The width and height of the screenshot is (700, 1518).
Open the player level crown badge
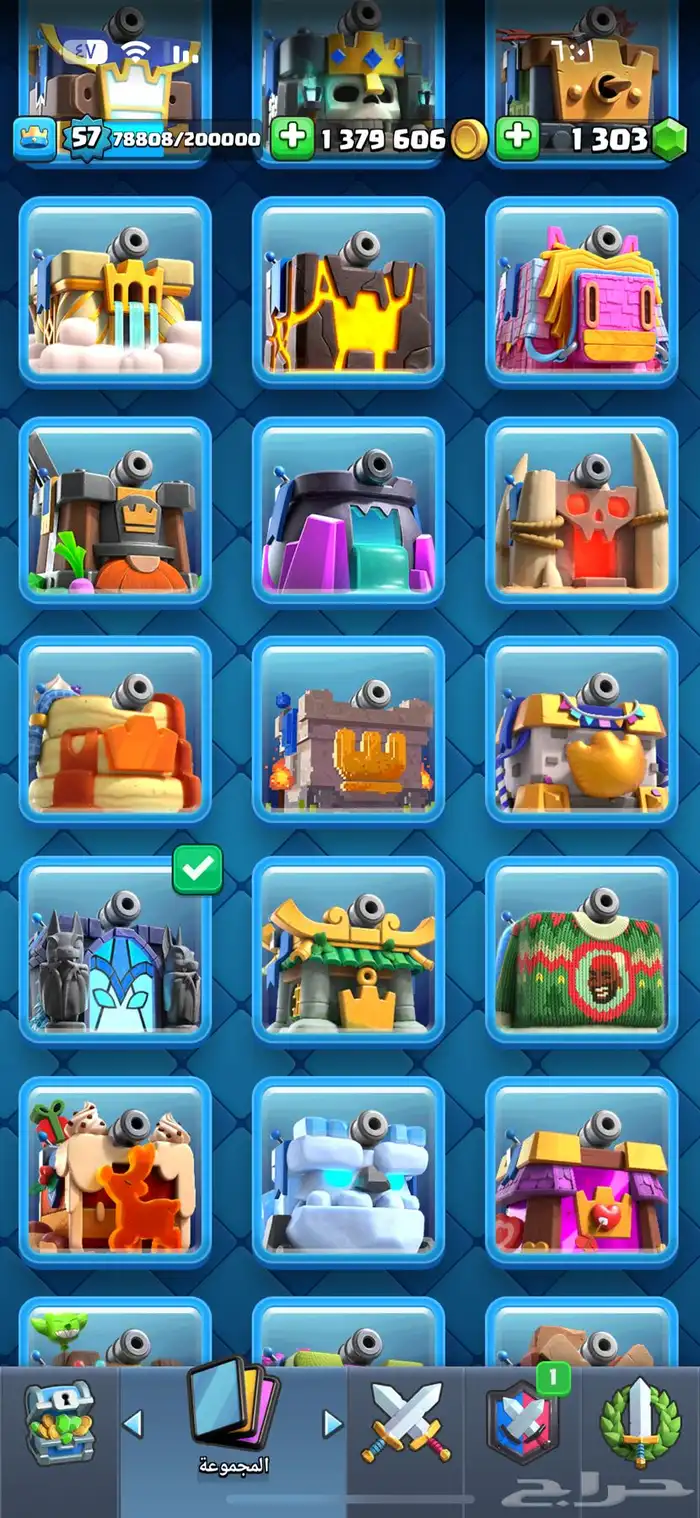(34, 138)
